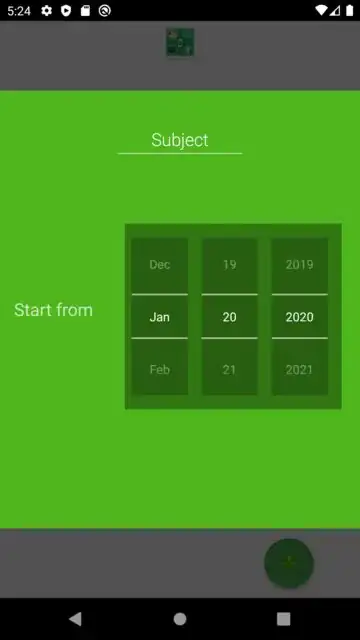Tap the selected month Jan
360x640 pixels.
[160, 317]
